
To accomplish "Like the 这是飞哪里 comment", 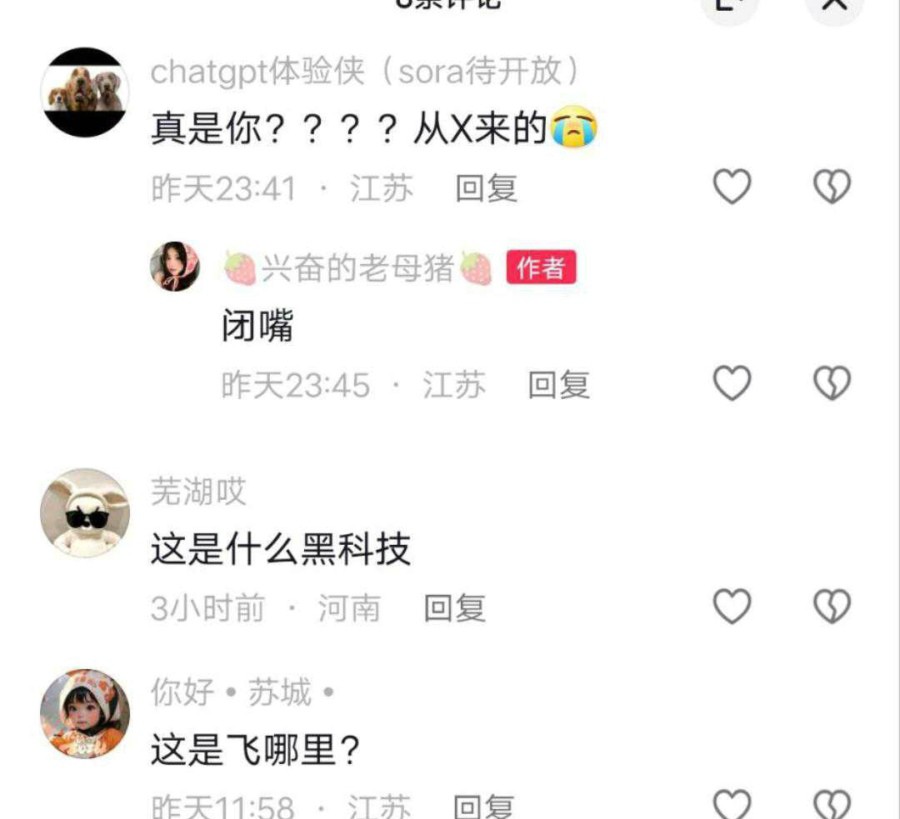I will [731, 804].
